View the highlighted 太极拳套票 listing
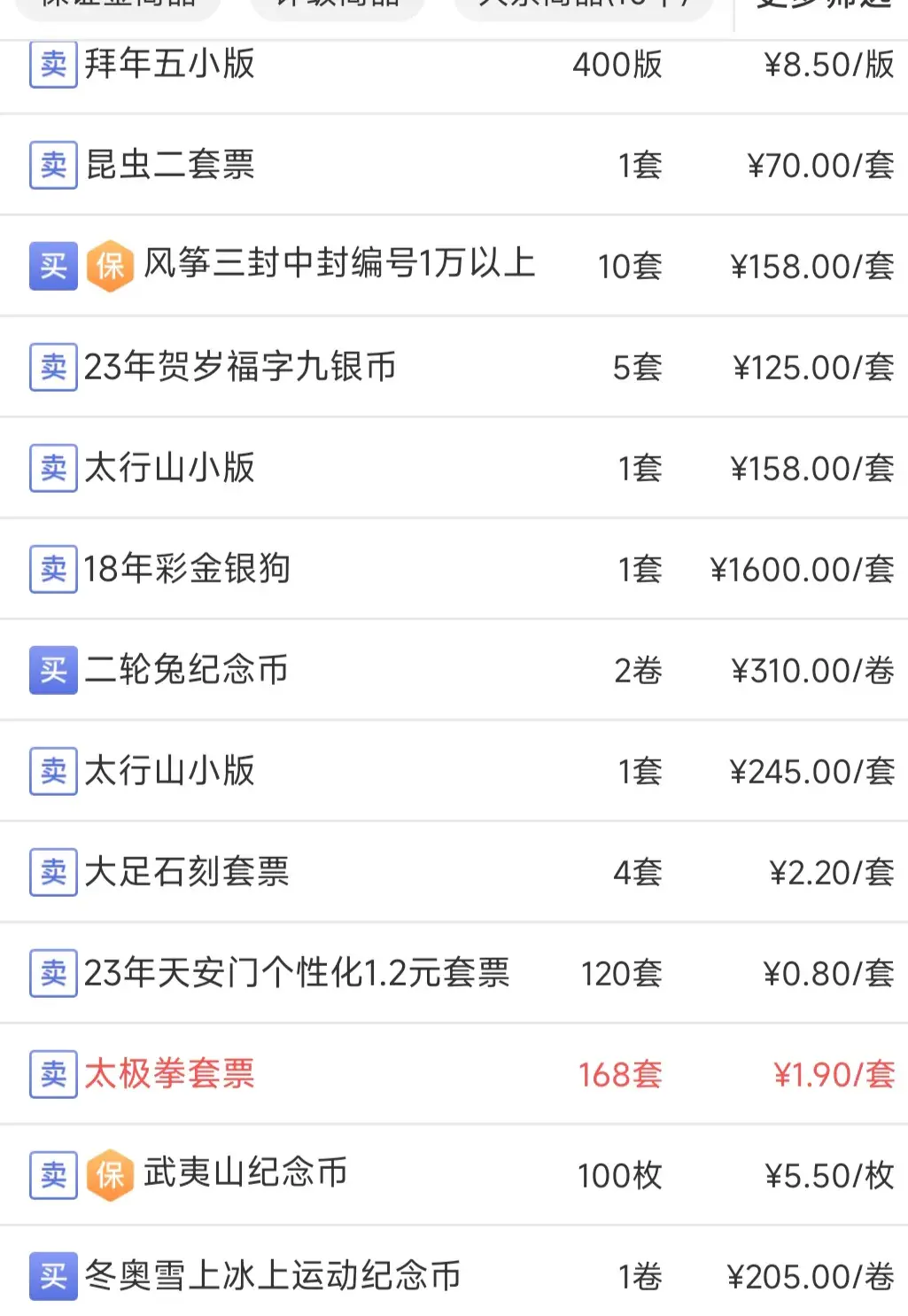The width and height of the screenshot is (908, 1316). (169, 1074)
